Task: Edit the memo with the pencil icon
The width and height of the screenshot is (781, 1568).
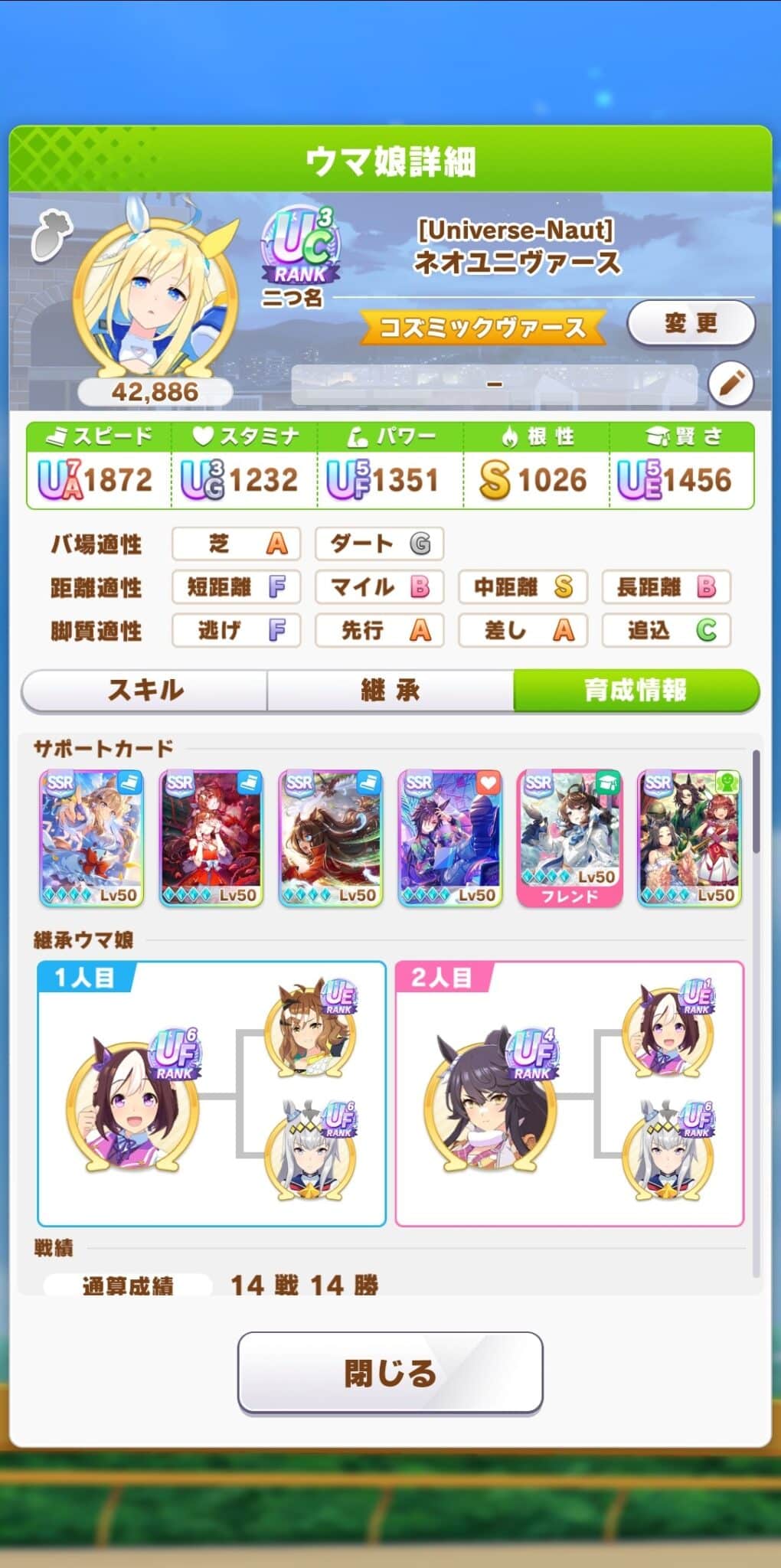Action: [x=730, y=384]
